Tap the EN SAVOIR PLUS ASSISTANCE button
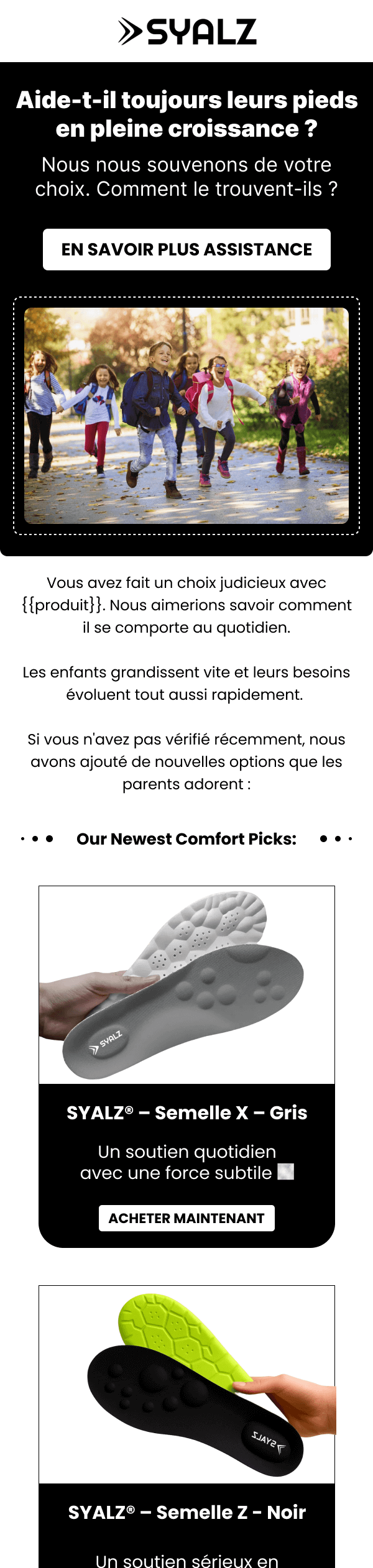This screenshot has width=373, height=1568. (x=186, y=249)
